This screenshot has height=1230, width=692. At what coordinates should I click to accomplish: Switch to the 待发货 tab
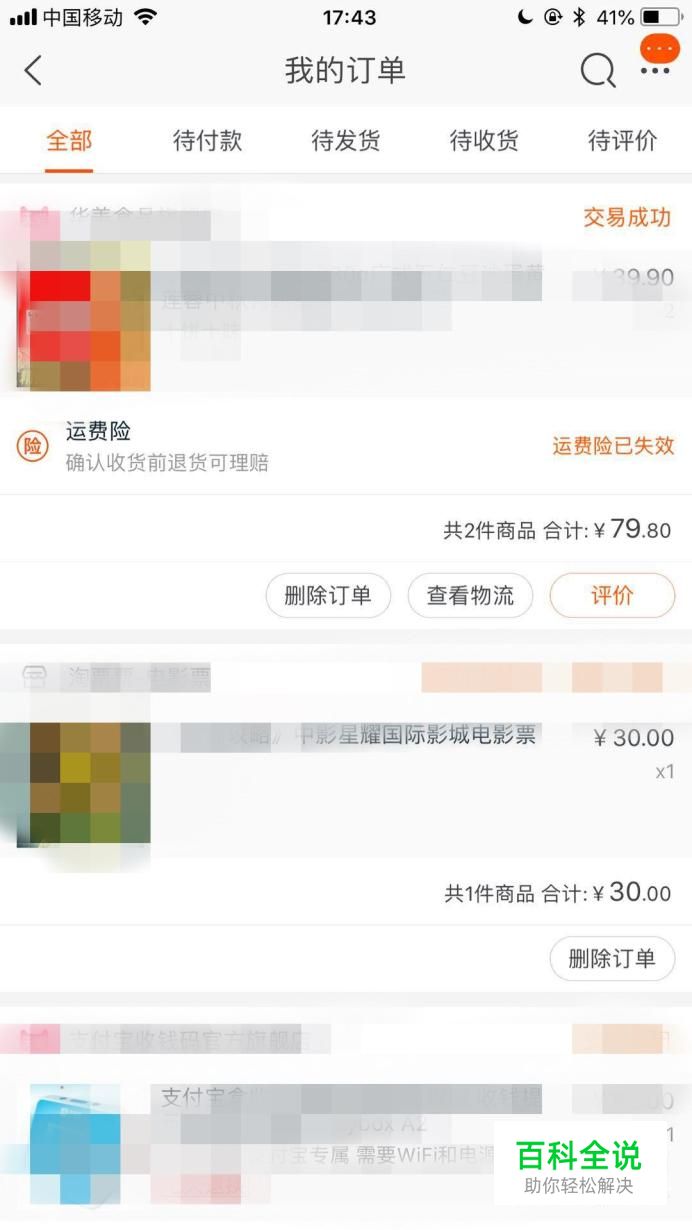point(345,141)
